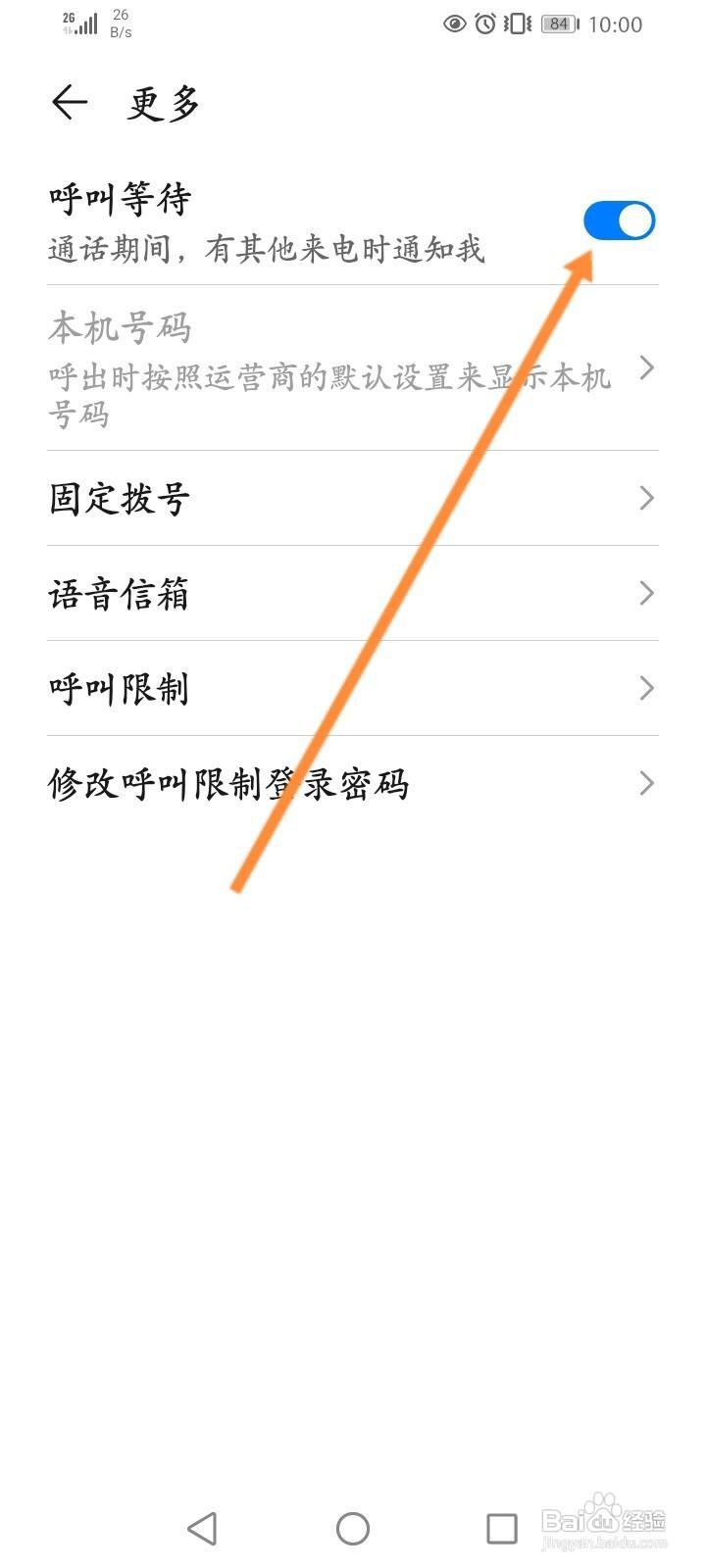Disable the 呼叫等待 call waiting switch
The height and width of the screenshot is (1568, 706).
point(620,220)
